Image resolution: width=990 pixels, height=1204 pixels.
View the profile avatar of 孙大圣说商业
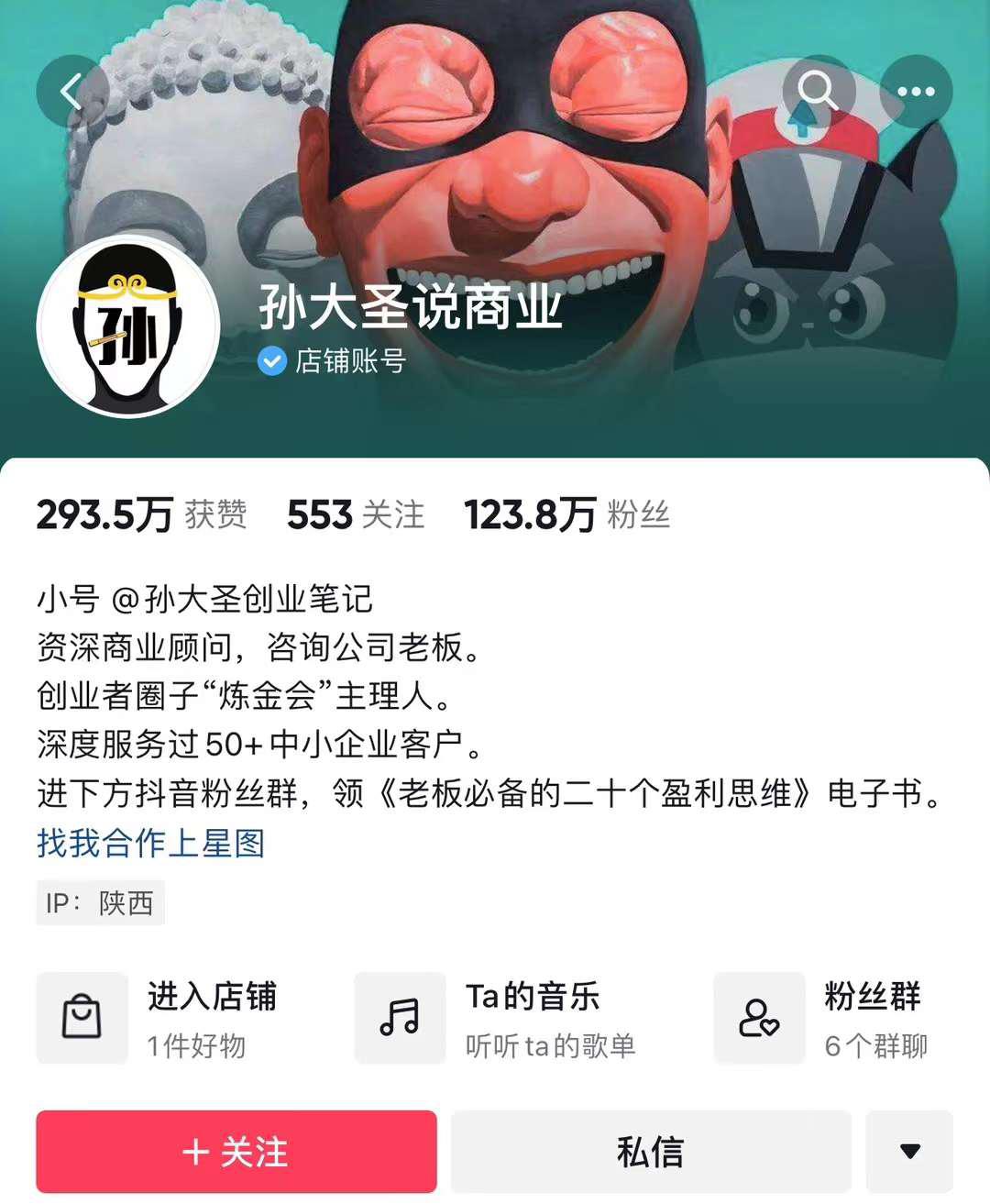pyautogui.click(x=128, y=326)
